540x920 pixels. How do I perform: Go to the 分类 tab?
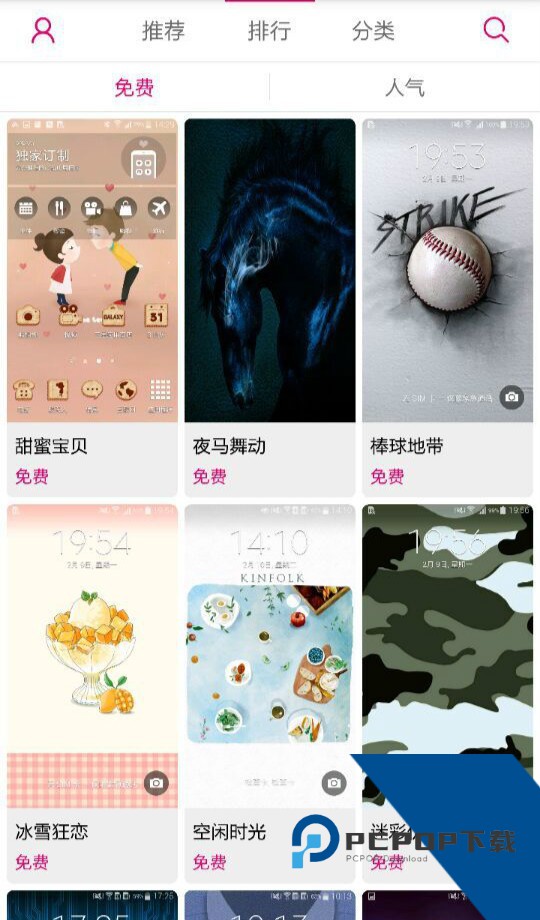click(373, 31)
